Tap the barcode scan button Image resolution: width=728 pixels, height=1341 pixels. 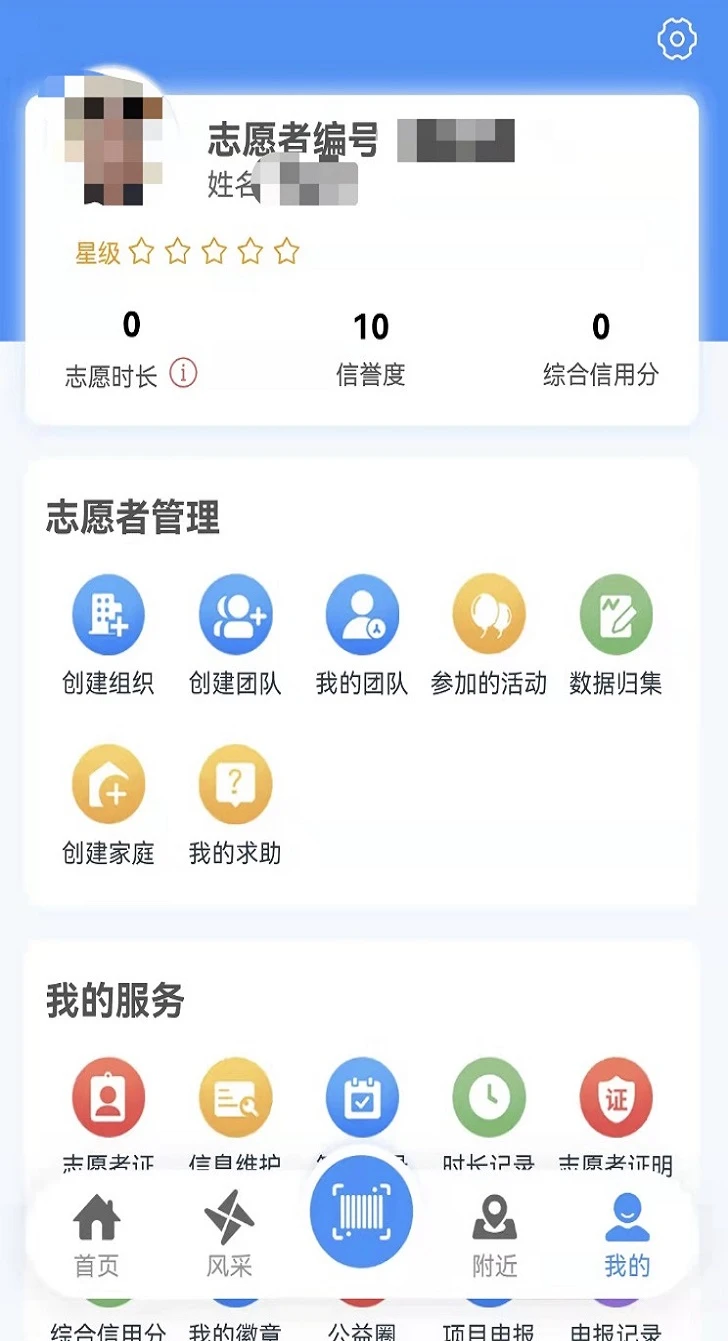coord(362,1210)
